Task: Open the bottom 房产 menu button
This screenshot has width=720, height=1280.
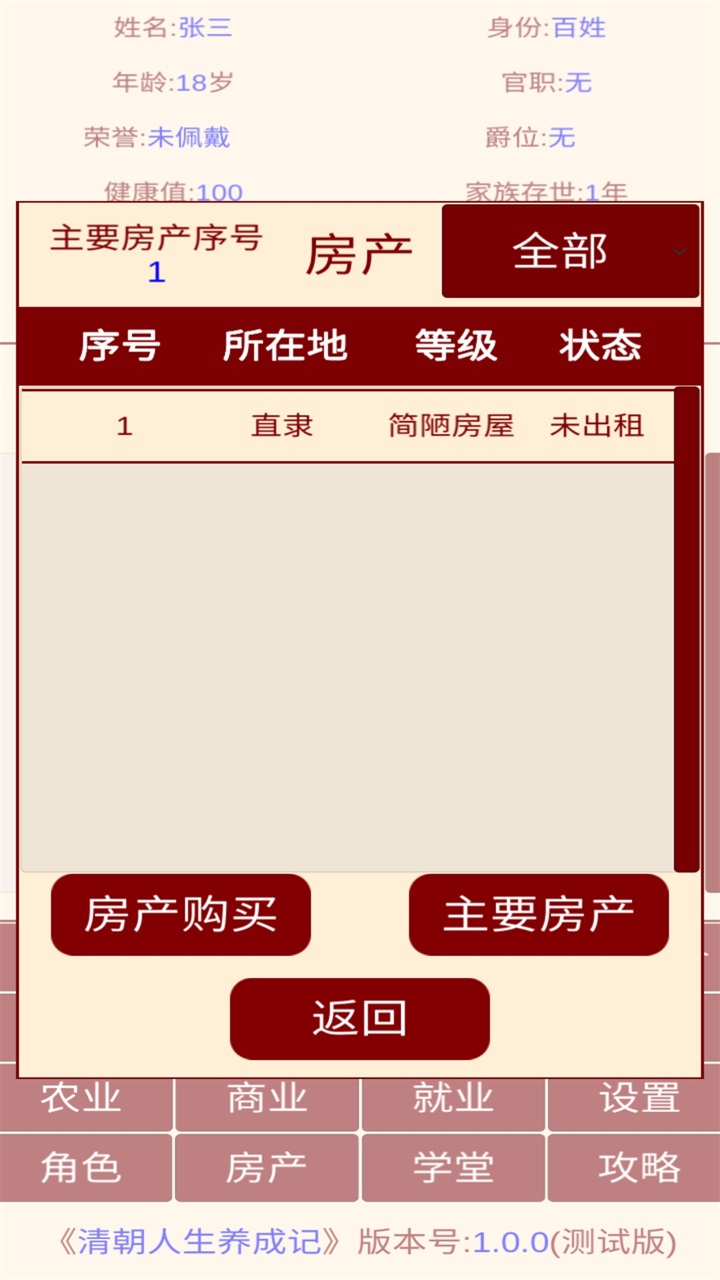Action: point(267,1167)
